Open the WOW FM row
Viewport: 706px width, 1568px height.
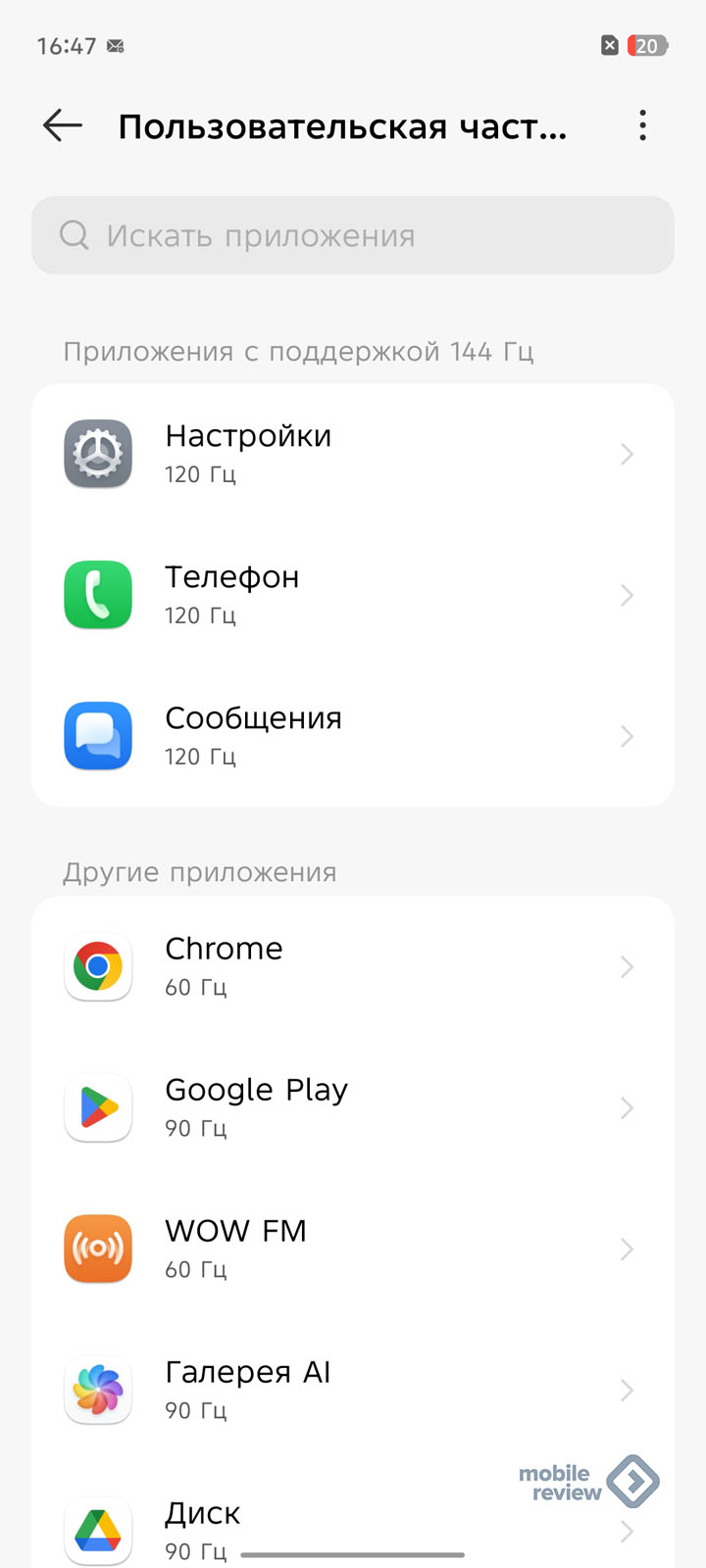click(353, 1249)
